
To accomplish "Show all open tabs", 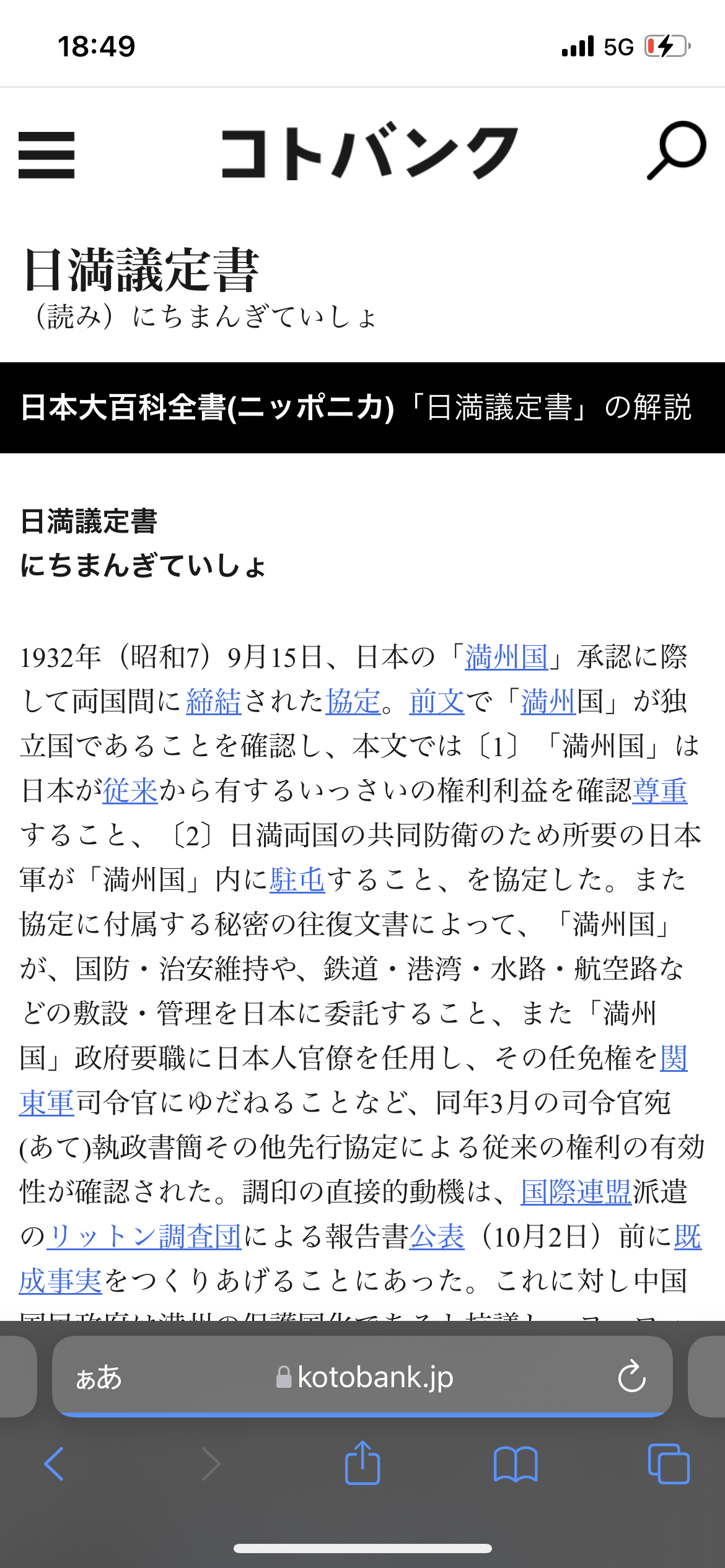I will (x=669, y=1464).
